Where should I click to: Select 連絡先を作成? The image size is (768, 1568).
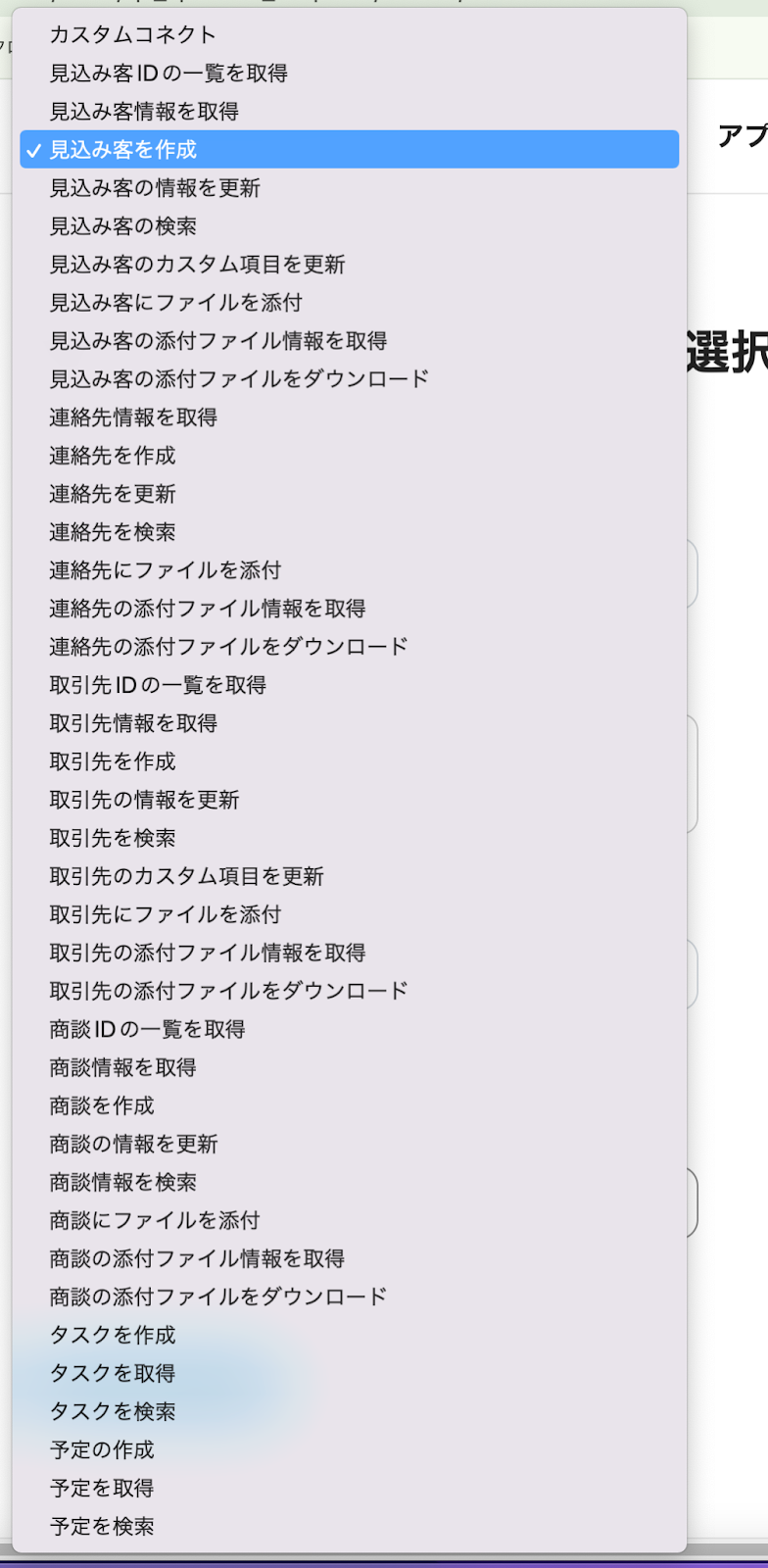point(113,455)
